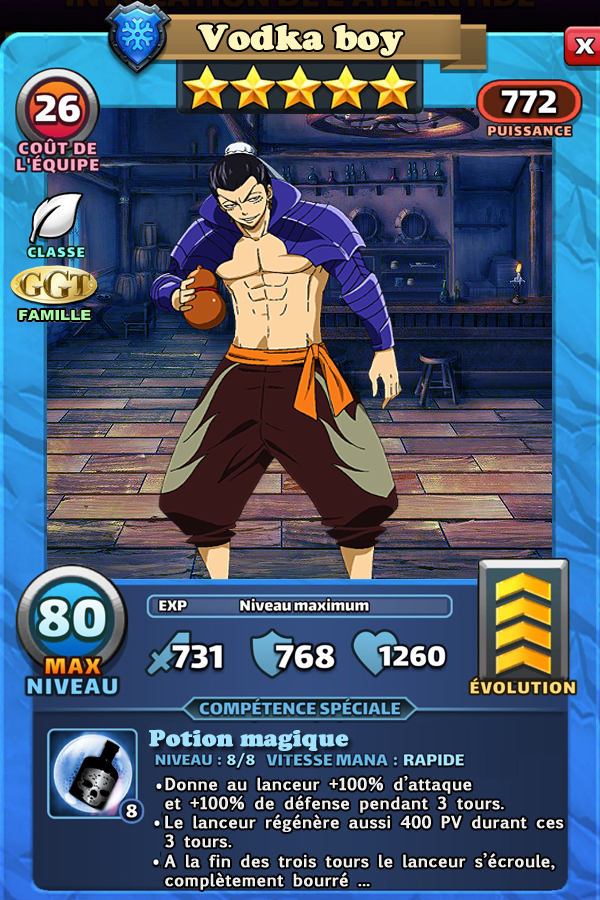Close the Vodka boy hero card
Viewport: 600px width, 900px height.
coord(580,46)
